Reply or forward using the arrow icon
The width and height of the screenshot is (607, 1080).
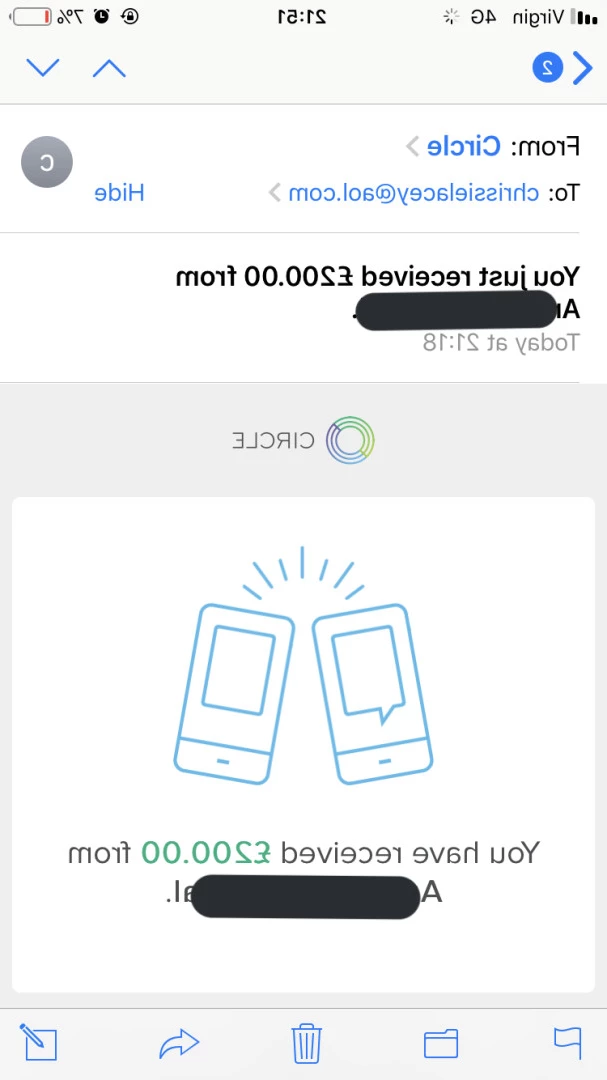coord(179,1043)
